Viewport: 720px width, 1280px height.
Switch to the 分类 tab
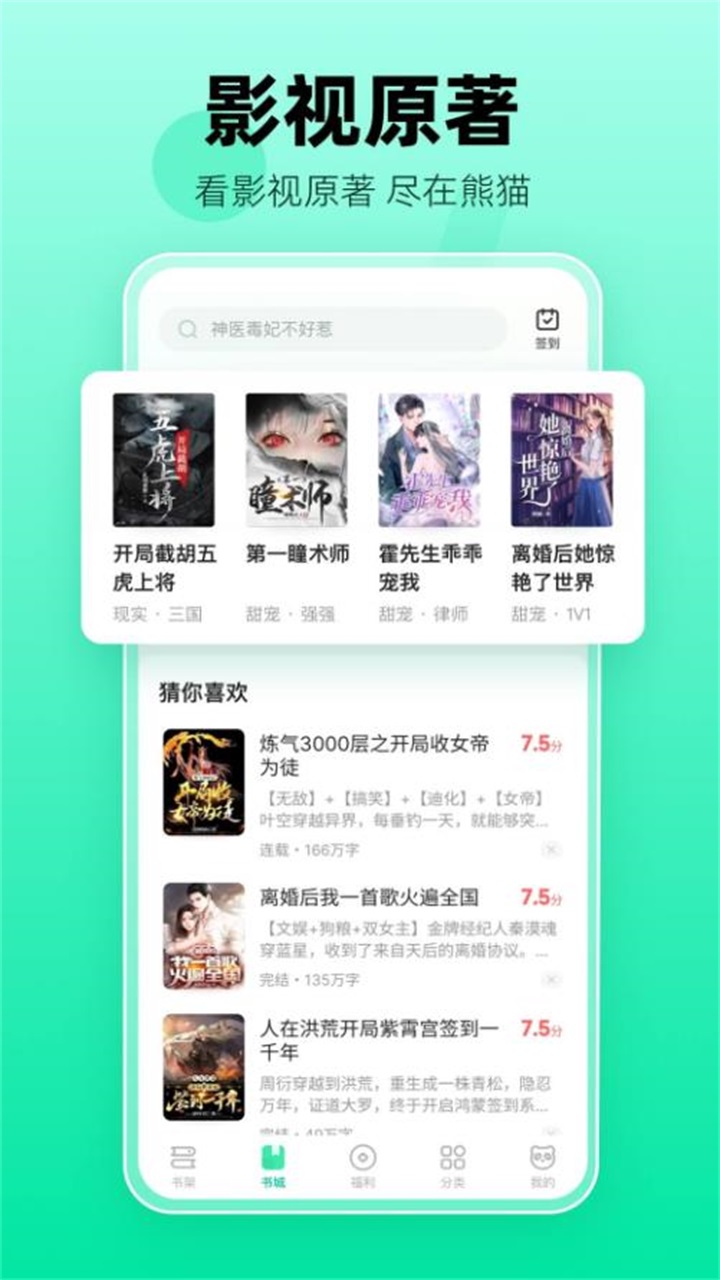(x=450, y=1170)
